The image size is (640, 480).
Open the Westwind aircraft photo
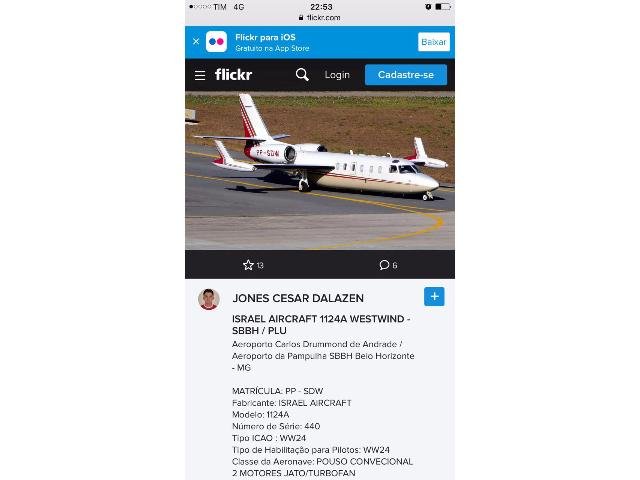pyautogui.click(x=320, y=170)
